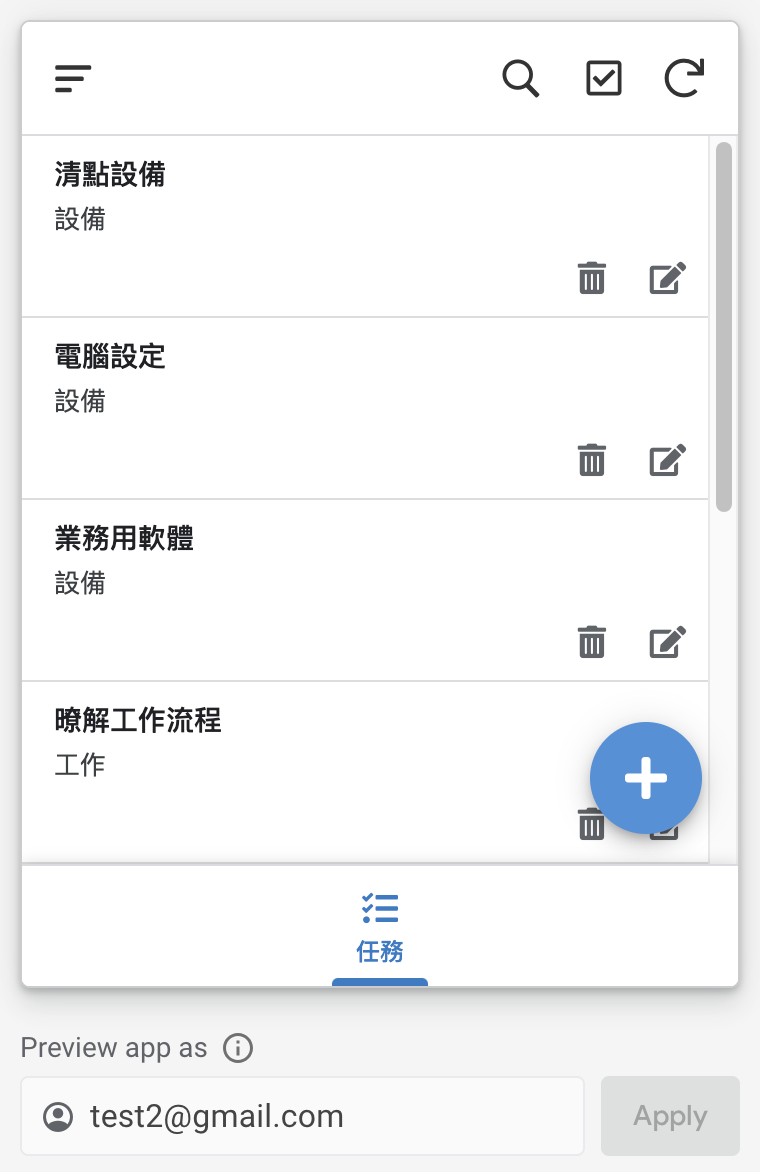Open the 電腦設定 task row
The width and height of the screenshot is (760, 1172).
[x=300, y=382]
